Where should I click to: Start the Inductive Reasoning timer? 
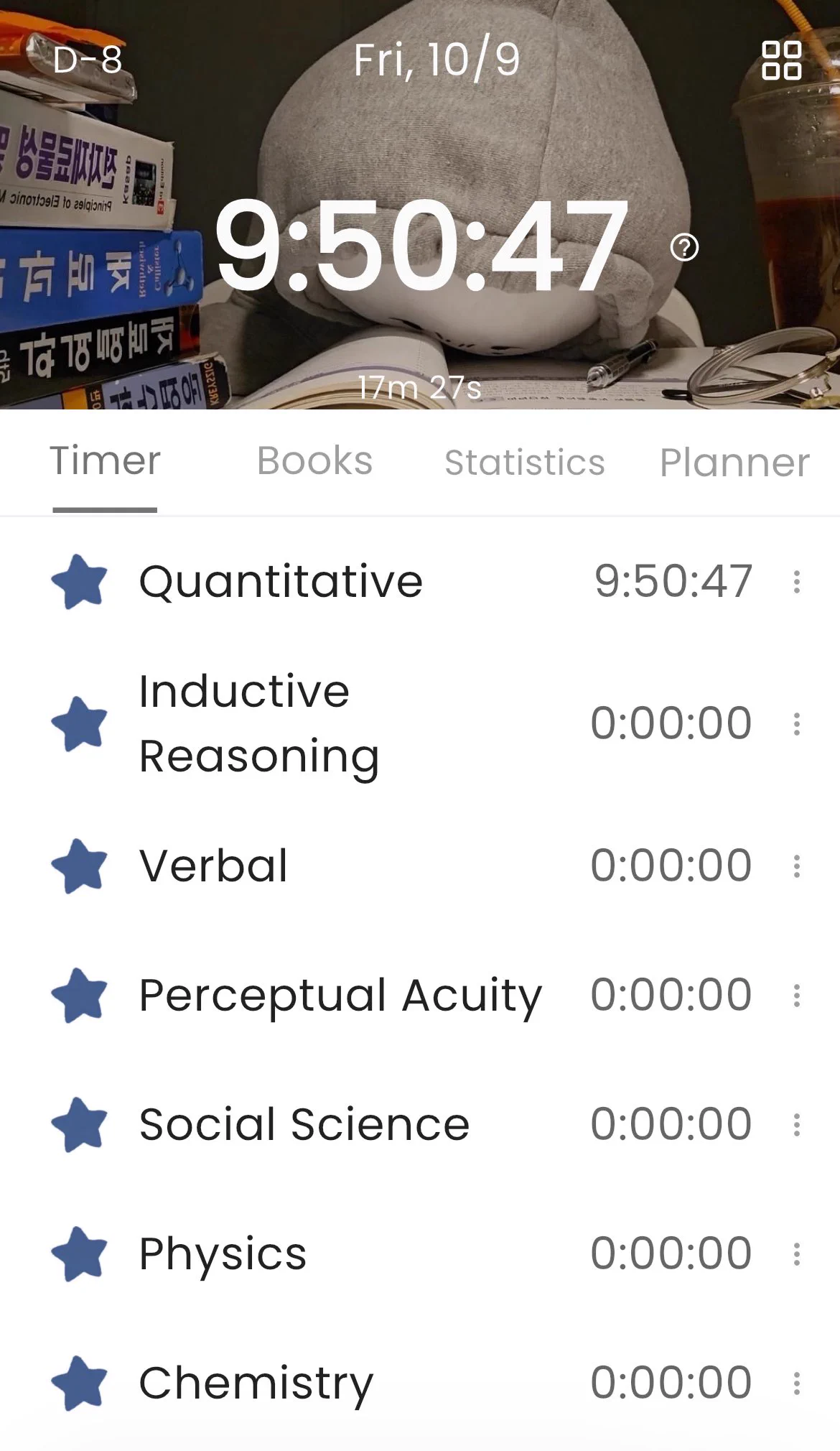(x=79, y=724)
